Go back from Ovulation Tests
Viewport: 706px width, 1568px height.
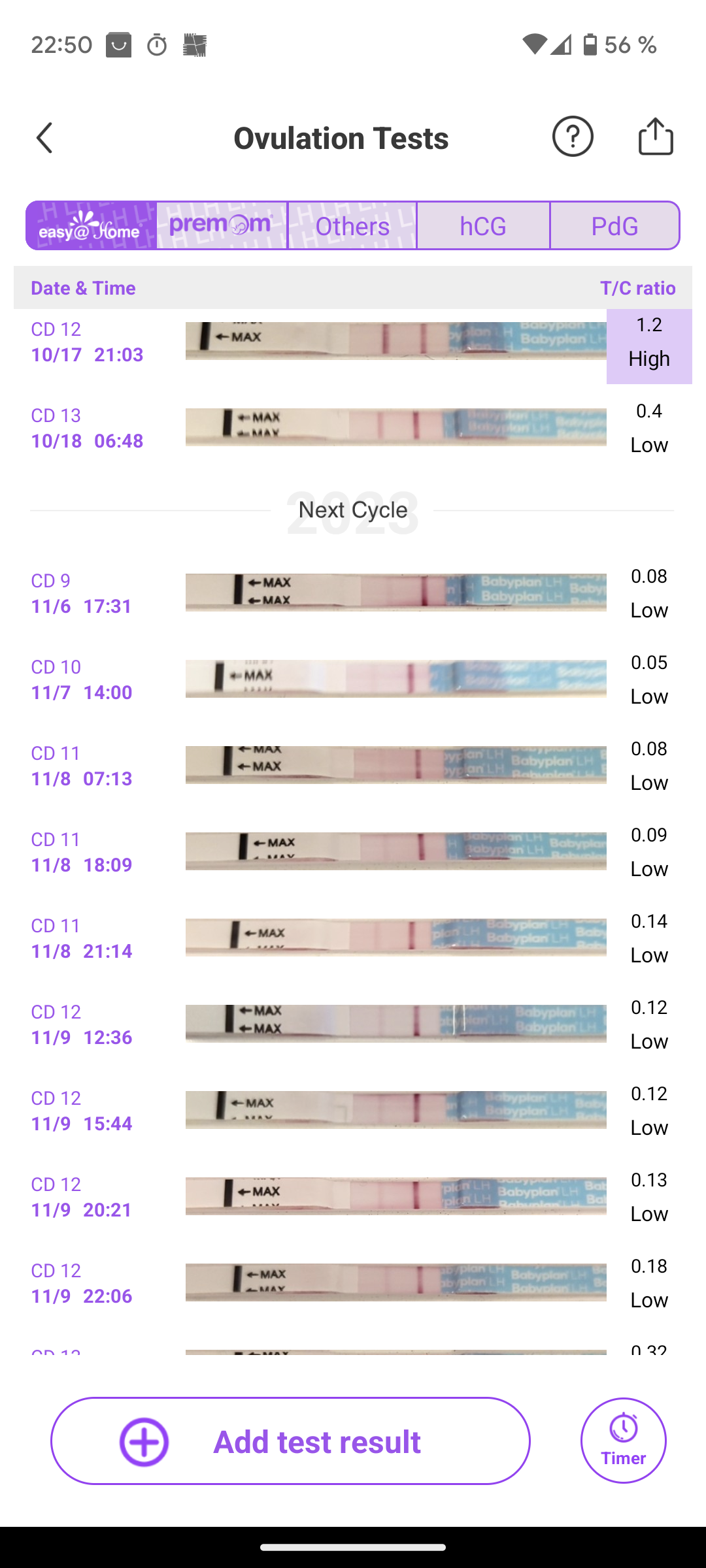44,138
